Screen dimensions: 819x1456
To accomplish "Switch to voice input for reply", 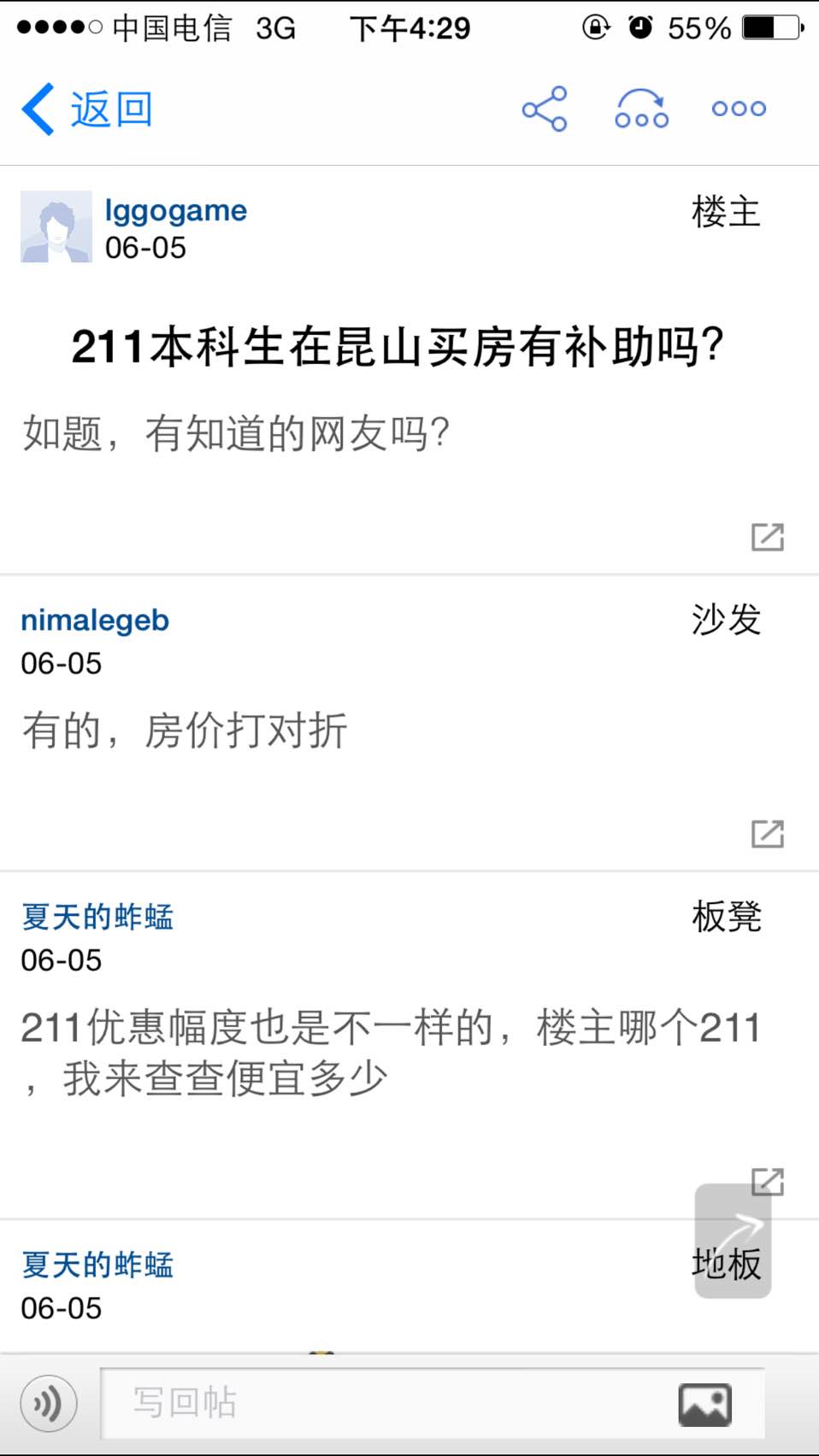I will 49,1403.
